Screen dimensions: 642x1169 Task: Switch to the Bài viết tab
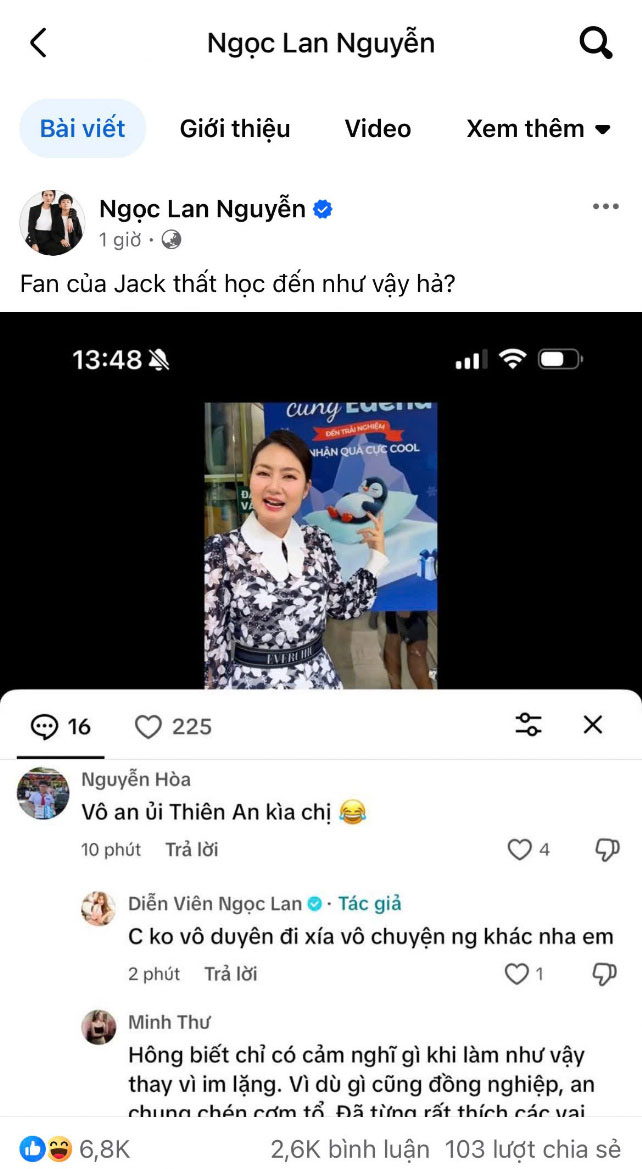tap(83, 129)
